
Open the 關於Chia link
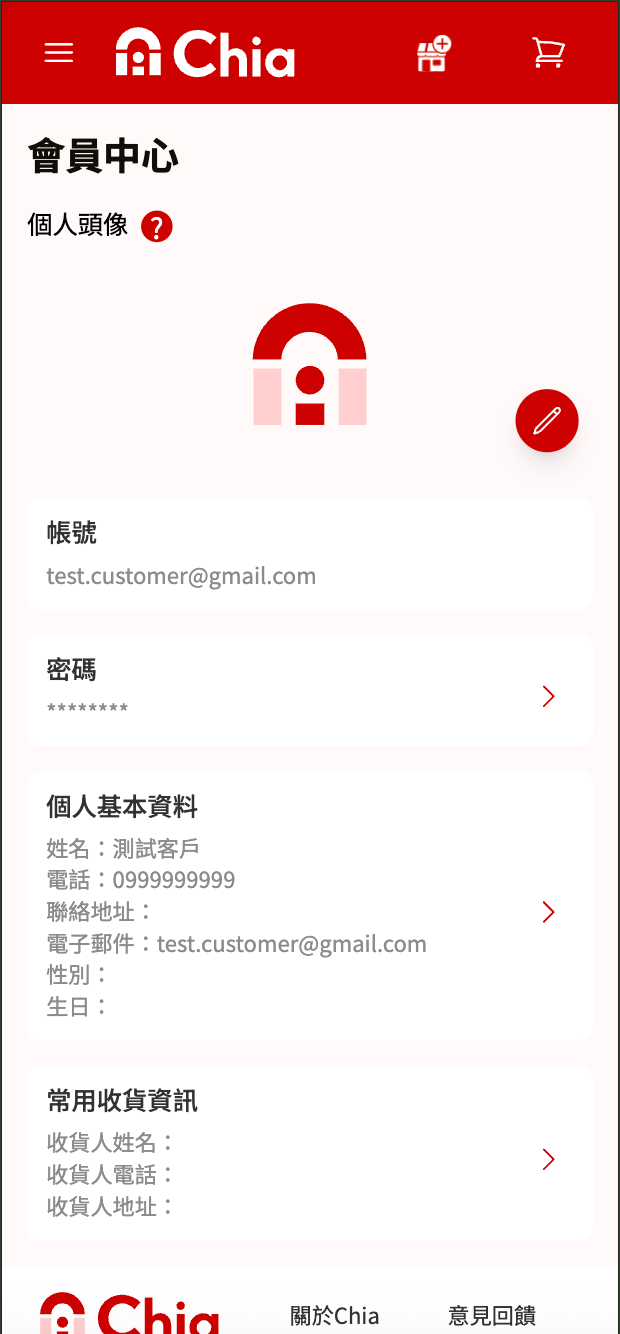click(x=335, y=1315)
